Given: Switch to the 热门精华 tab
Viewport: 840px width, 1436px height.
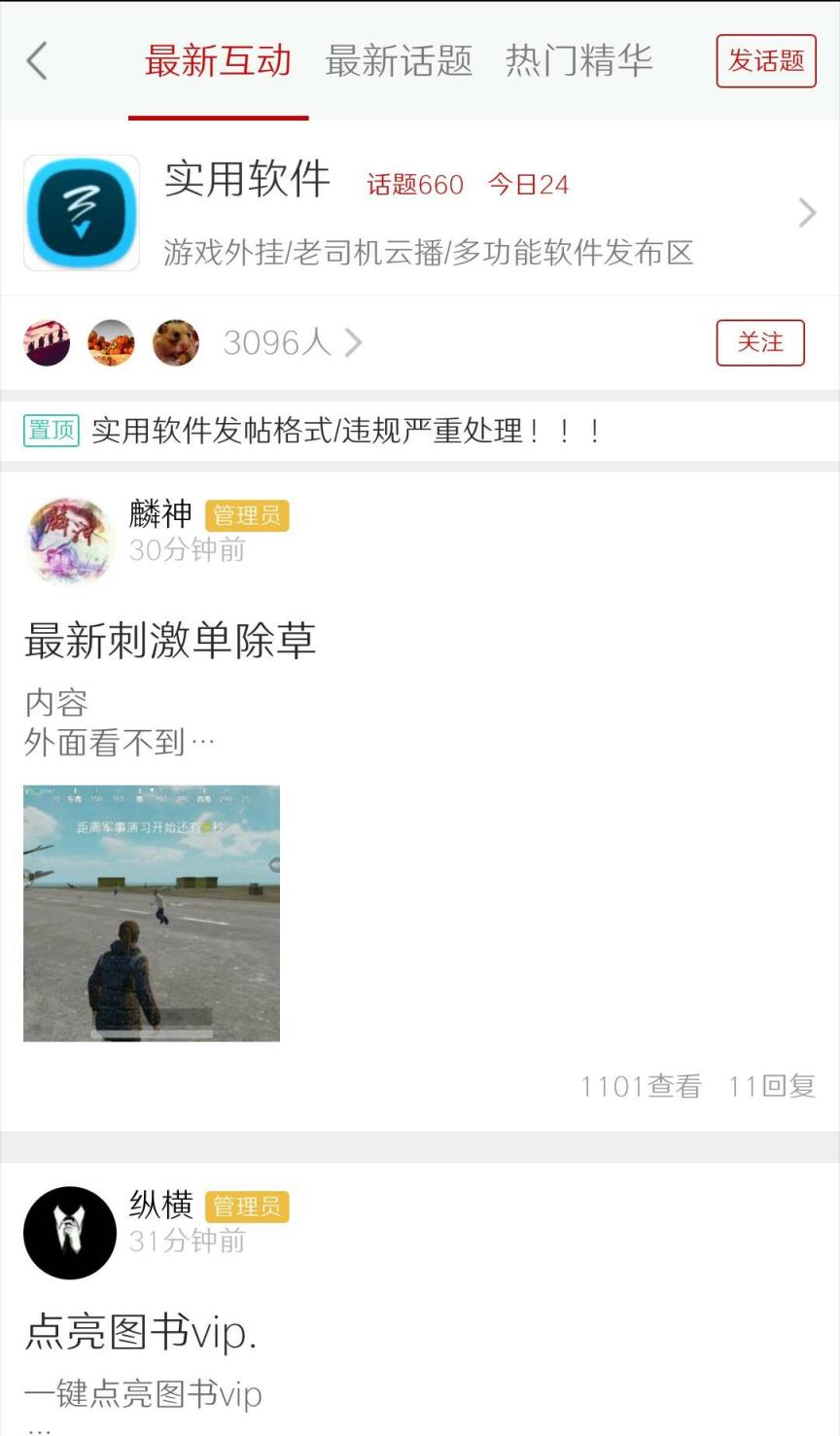Looking at the screenshot, I should [x=579, y=60].
